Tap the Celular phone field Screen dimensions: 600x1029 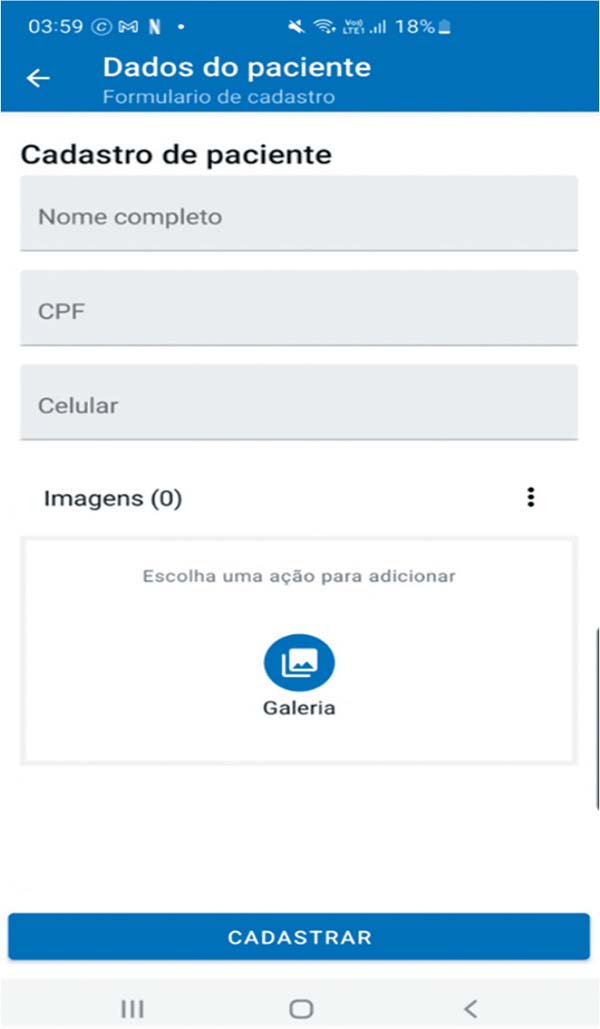[299, 404]
